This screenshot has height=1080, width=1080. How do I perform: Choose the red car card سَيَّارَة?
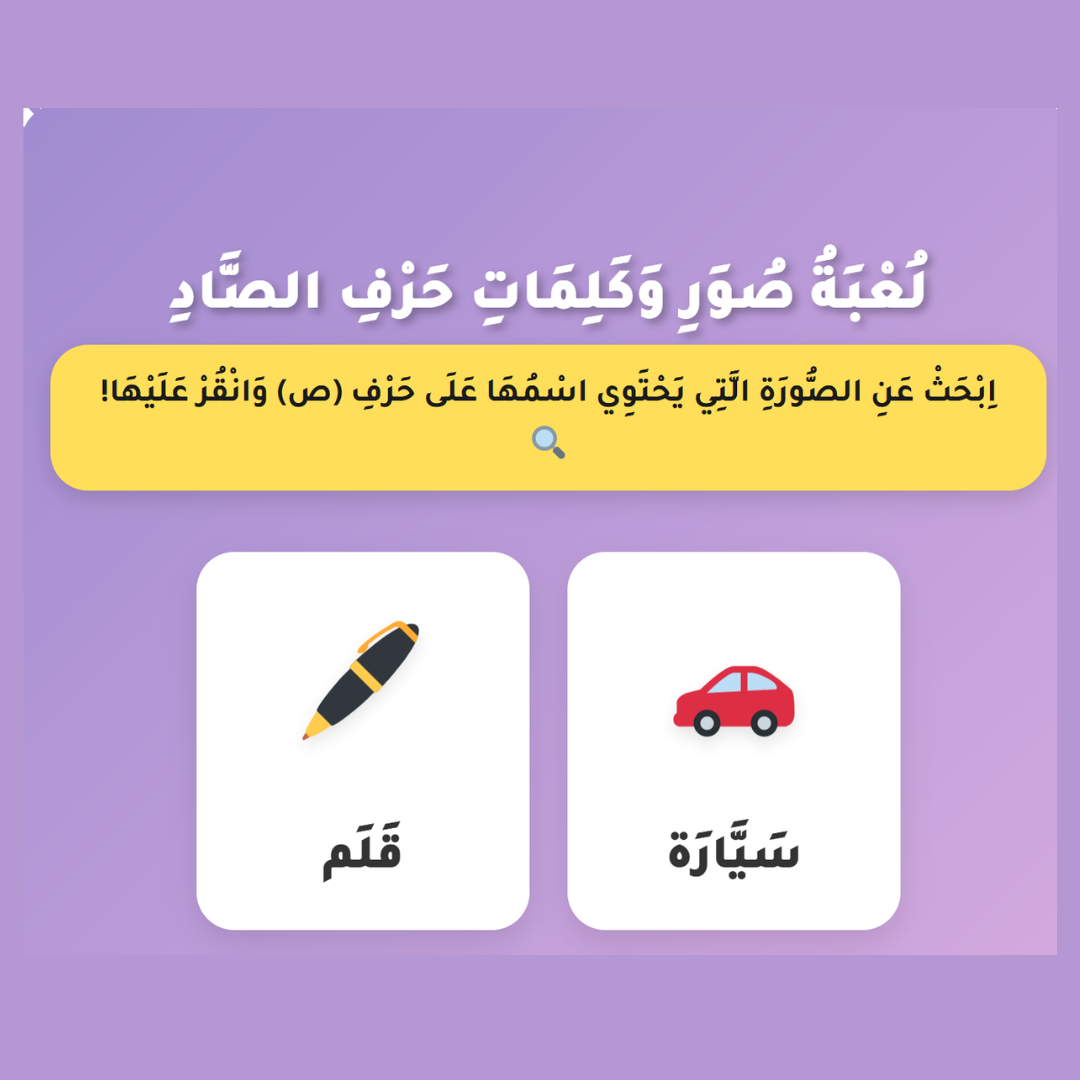tap(734, 740)
